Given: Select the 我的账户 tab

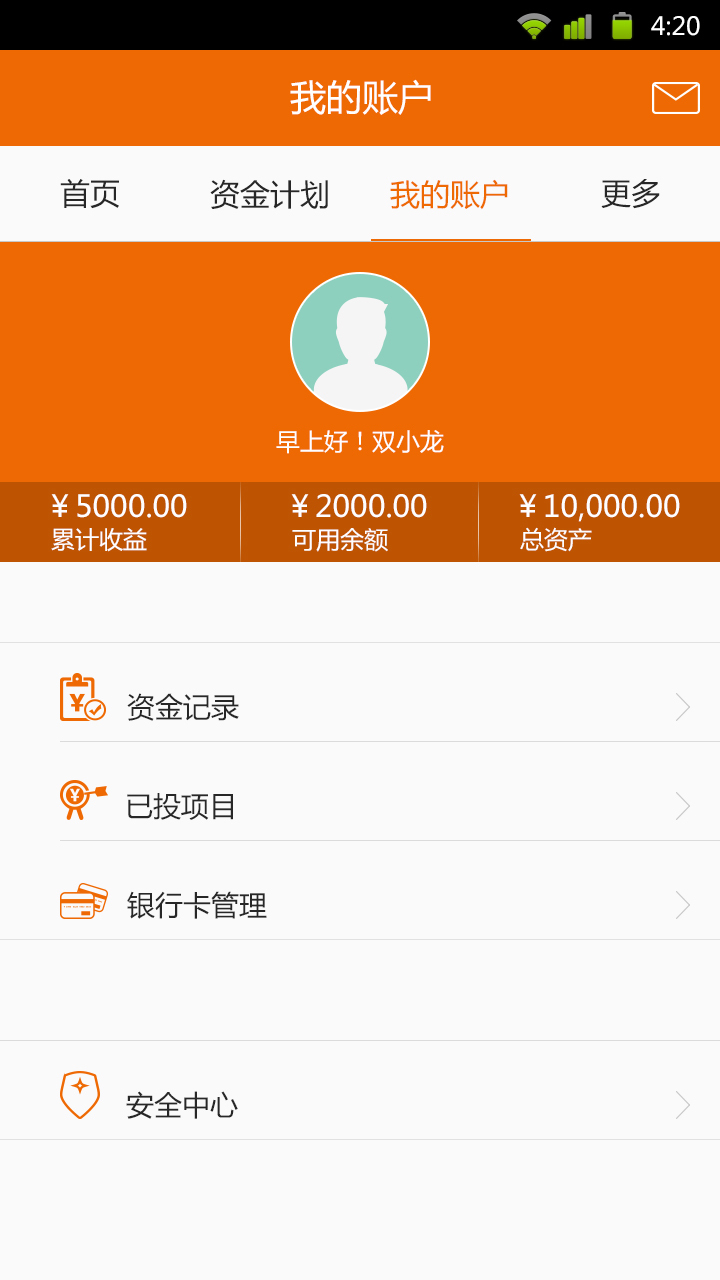Looking at the screenshot, I should (450, 194).
